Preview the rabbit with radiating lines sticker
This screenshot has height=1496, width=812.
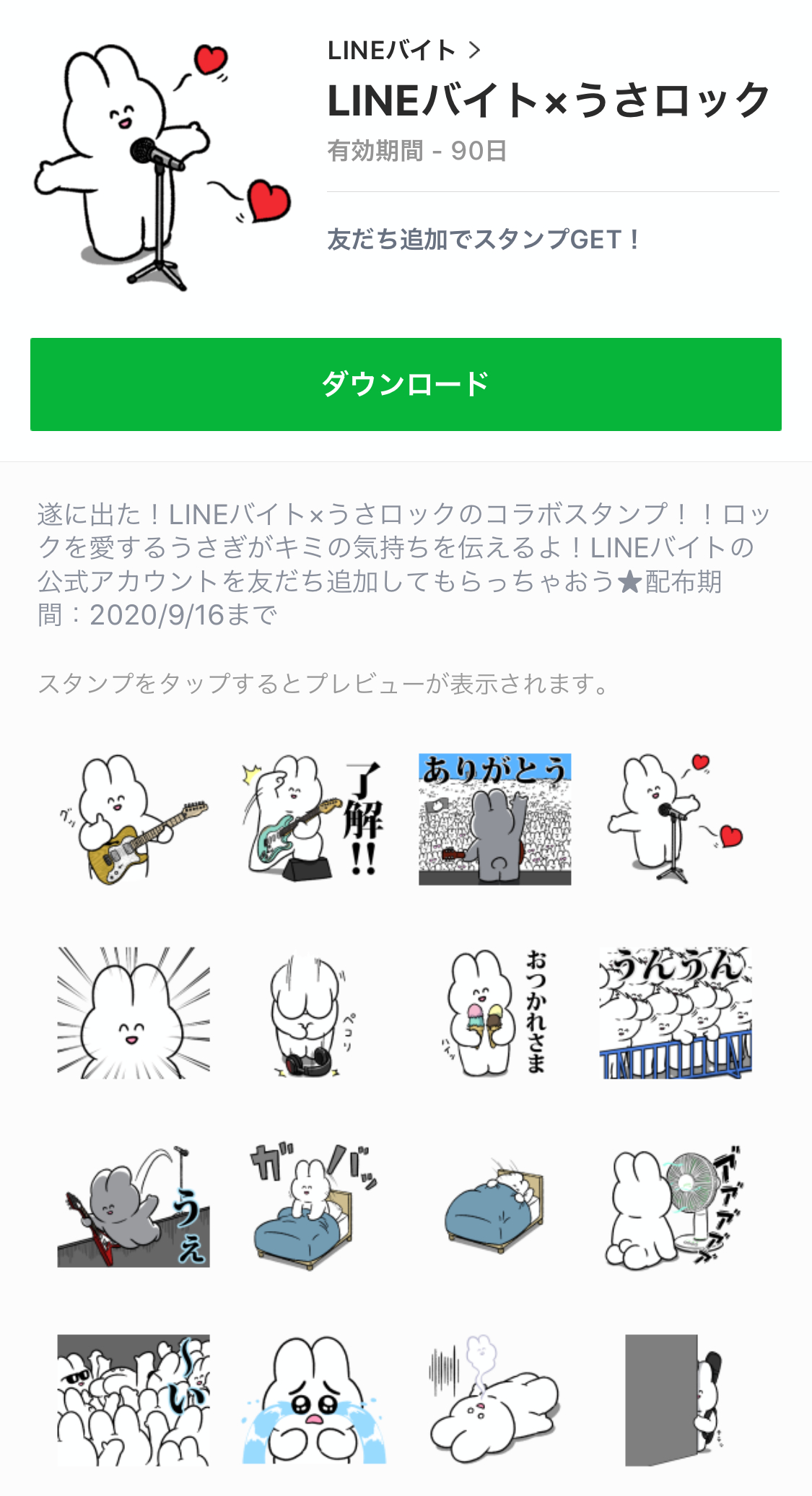click(x=134, y=1013)
